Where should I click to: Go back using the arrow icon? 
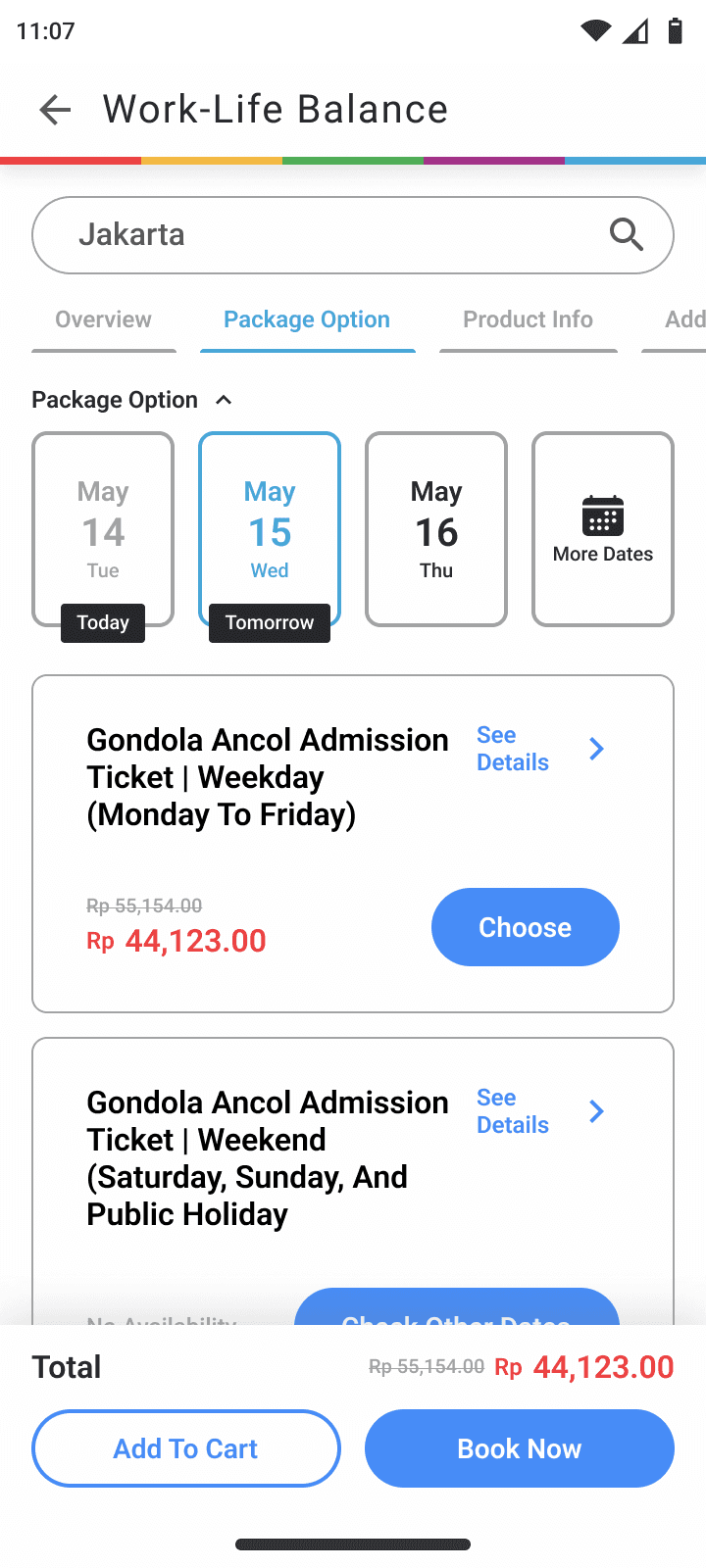point(55,110)
